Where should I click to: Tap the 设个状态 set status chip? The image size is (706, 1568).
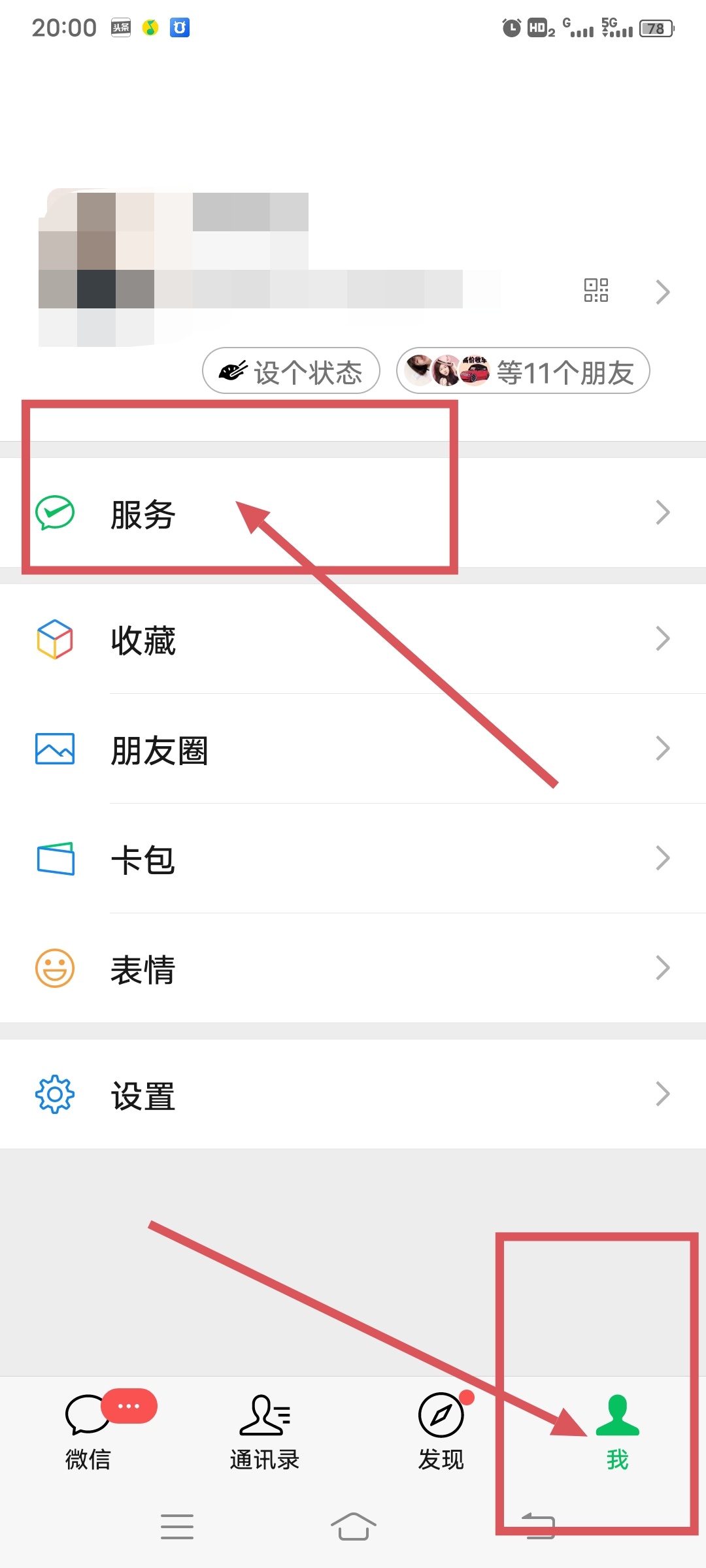tap(292, 371)
